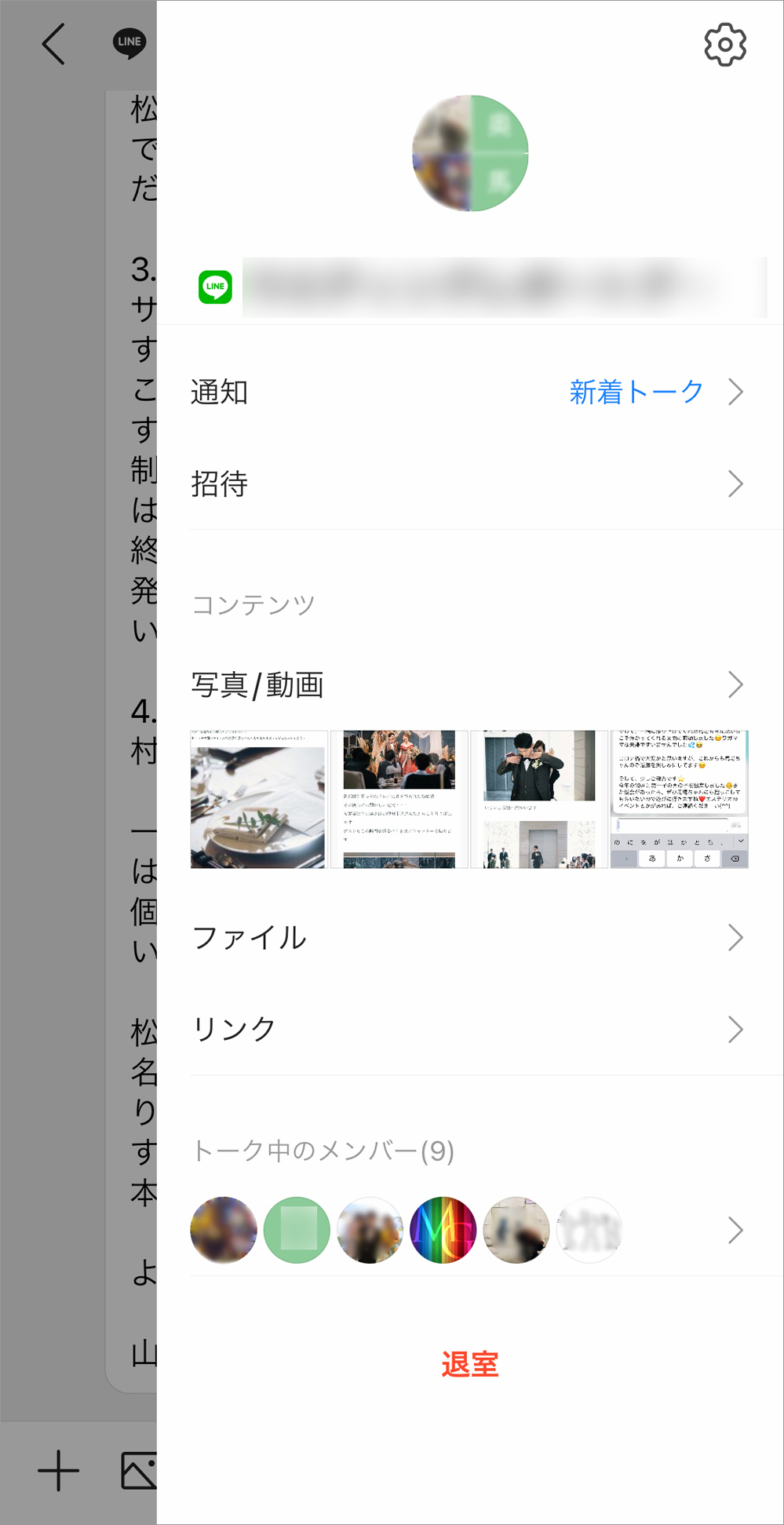
Task: Tap the group profile picture
Action: pyautogui.click(x=470, y=153)
